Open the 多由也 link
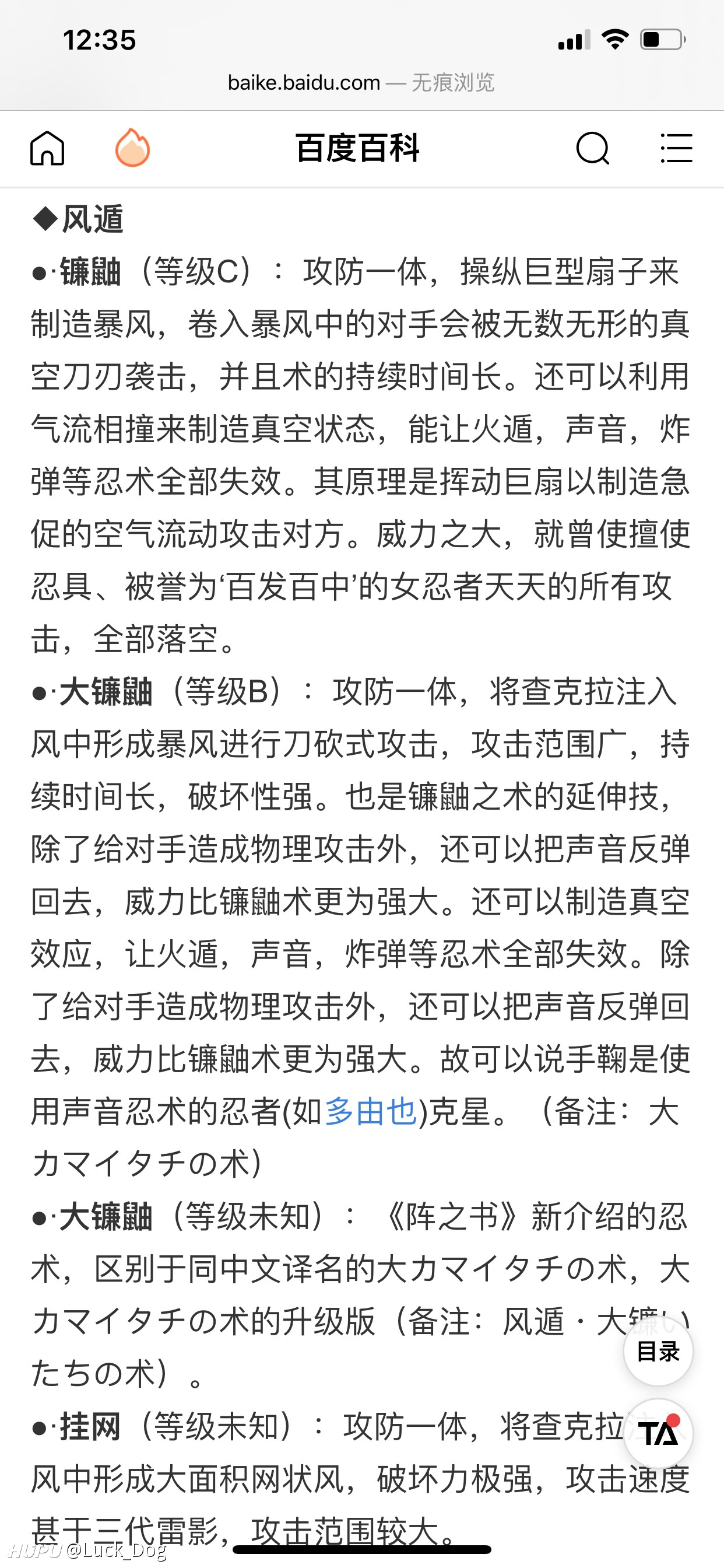The height and width of the screenshot is (1568, 724). click(371, 1111)
